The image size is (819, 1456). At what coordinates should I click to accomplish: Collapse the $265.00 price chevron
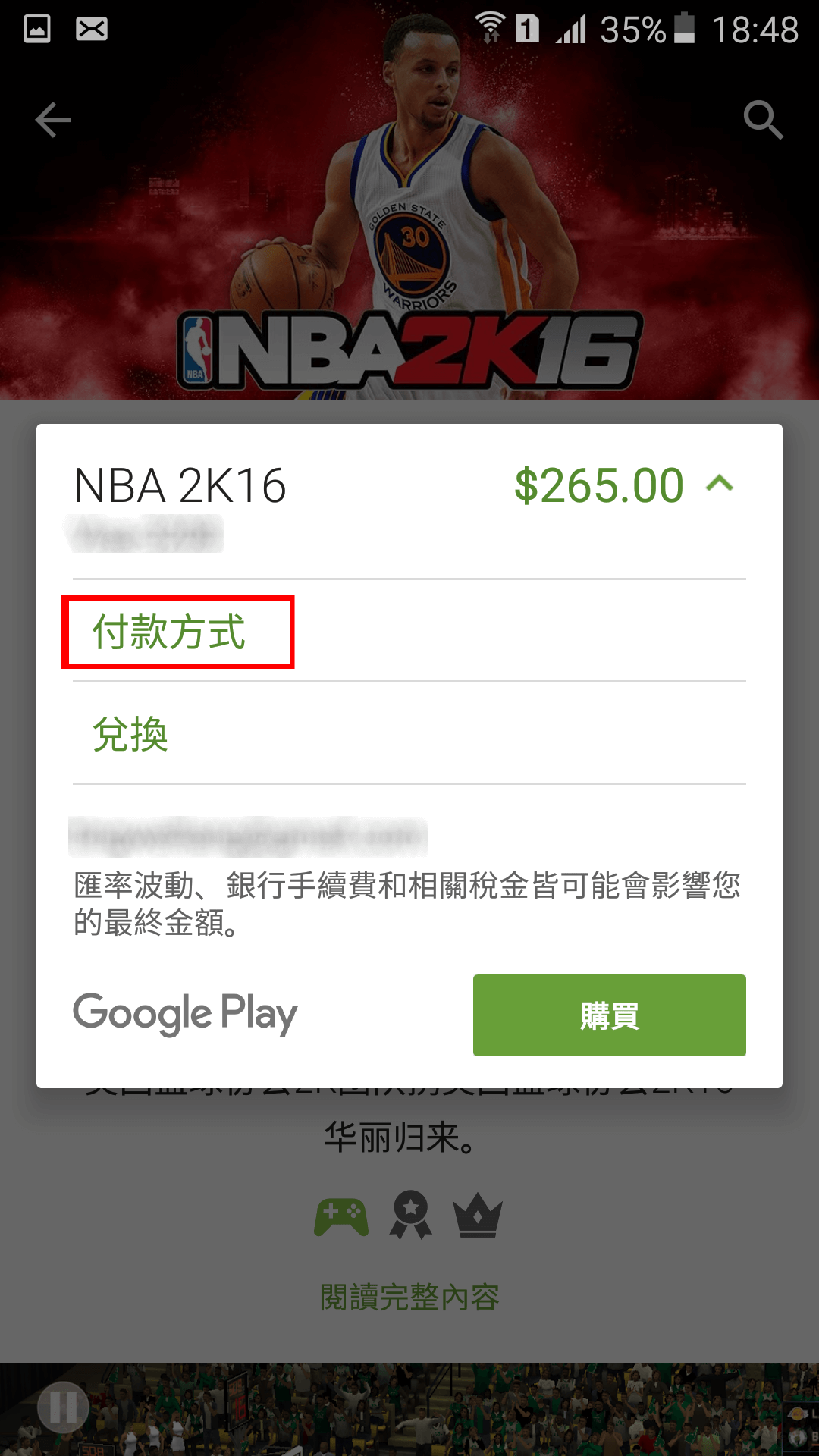(x=719, y=484)
